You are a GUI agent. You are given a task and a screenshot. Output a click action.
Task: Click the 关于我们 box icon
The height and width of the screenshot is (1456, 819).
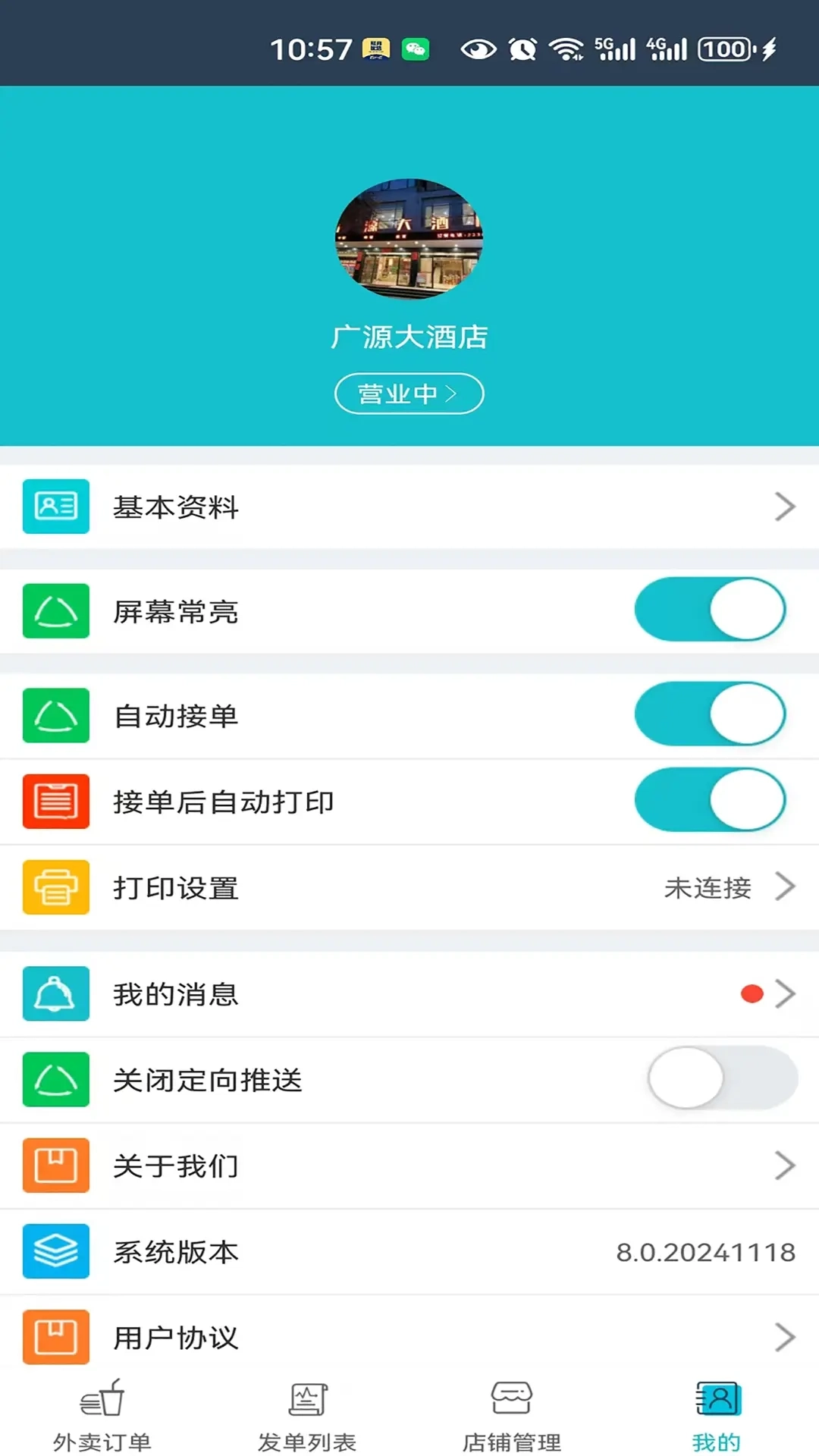(55, 1166)
